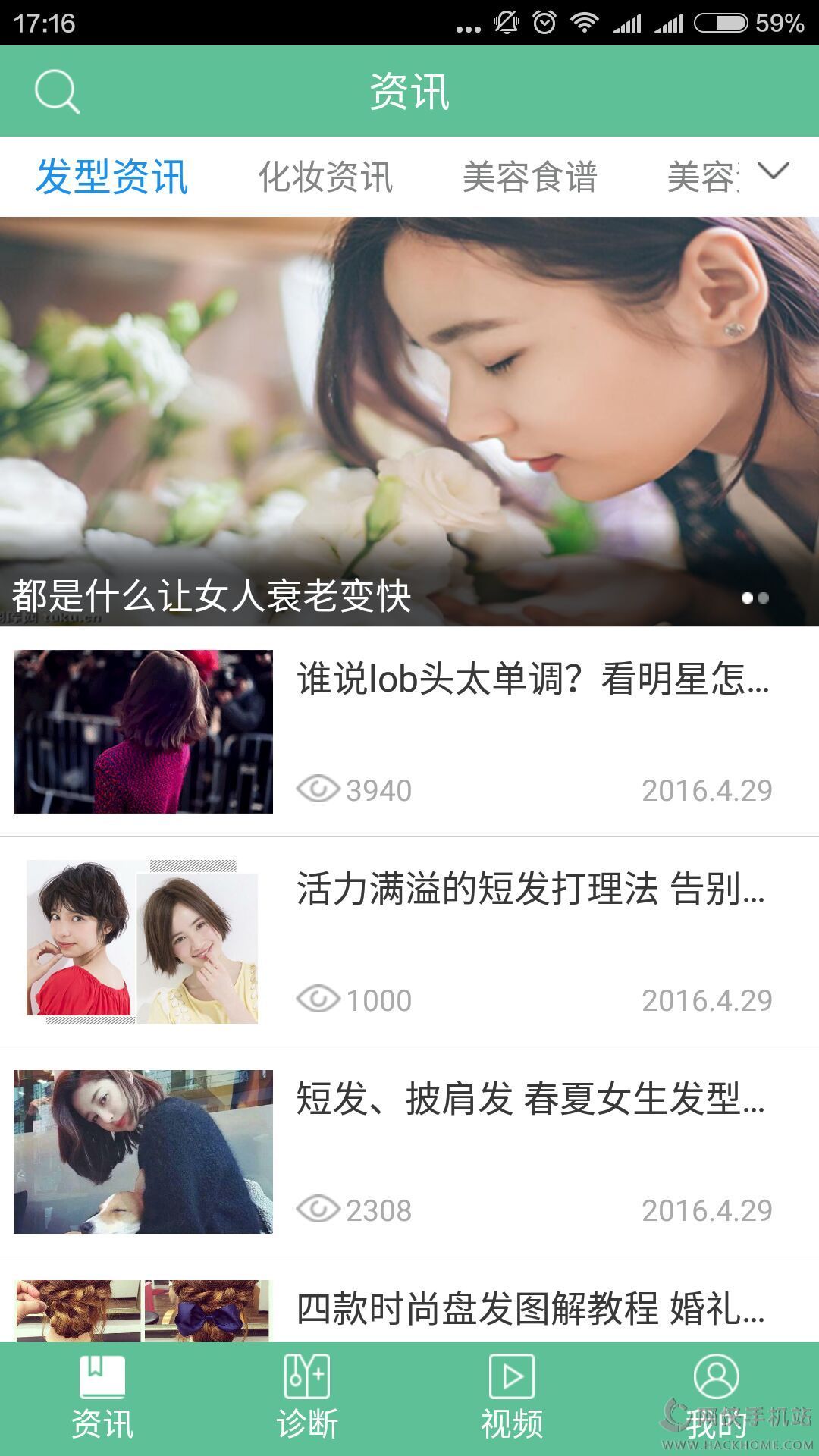Switch to the 化妆资讯 tab
Viewport: 819px width, 1456px height.
point(325,177)
